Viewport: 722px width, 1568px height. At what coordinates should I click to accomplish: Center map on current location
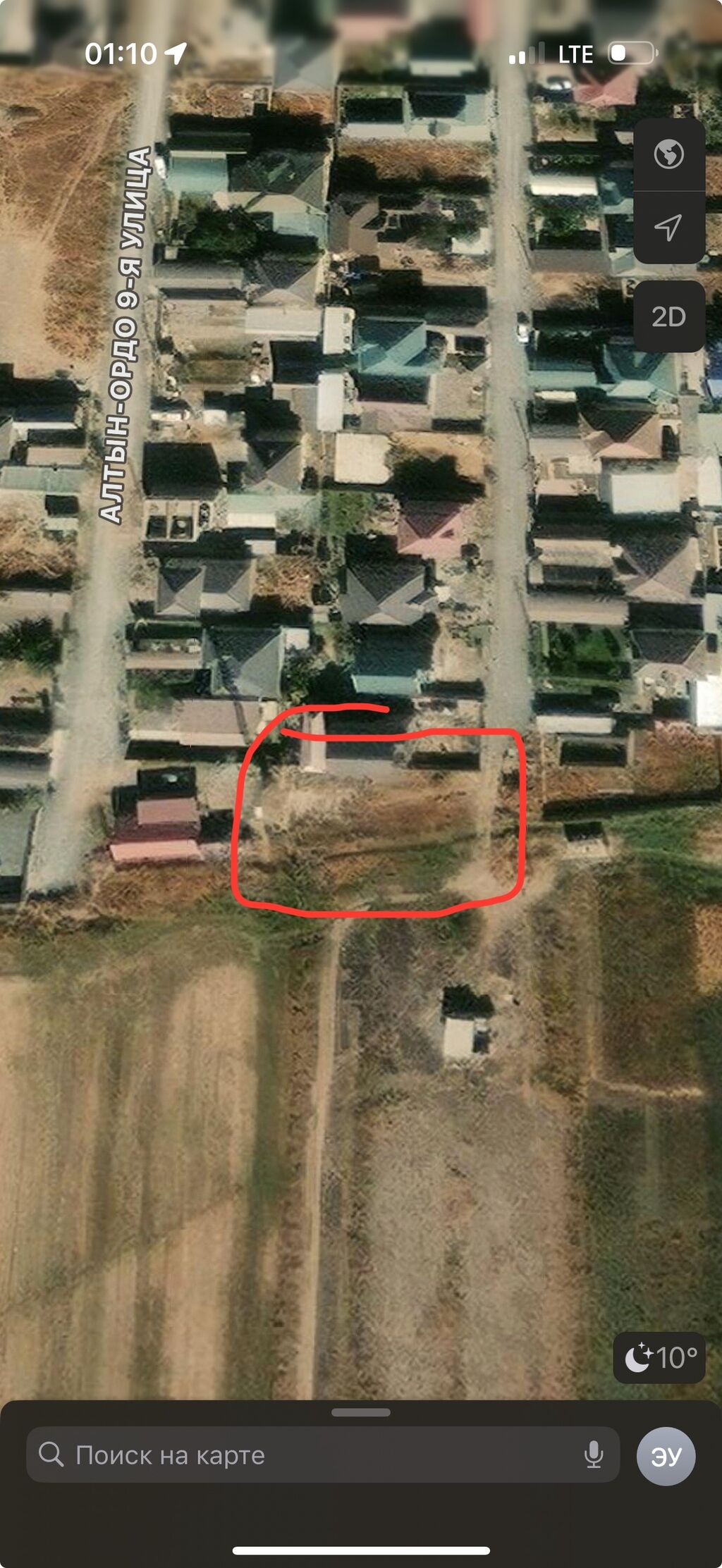pos(668,227)
